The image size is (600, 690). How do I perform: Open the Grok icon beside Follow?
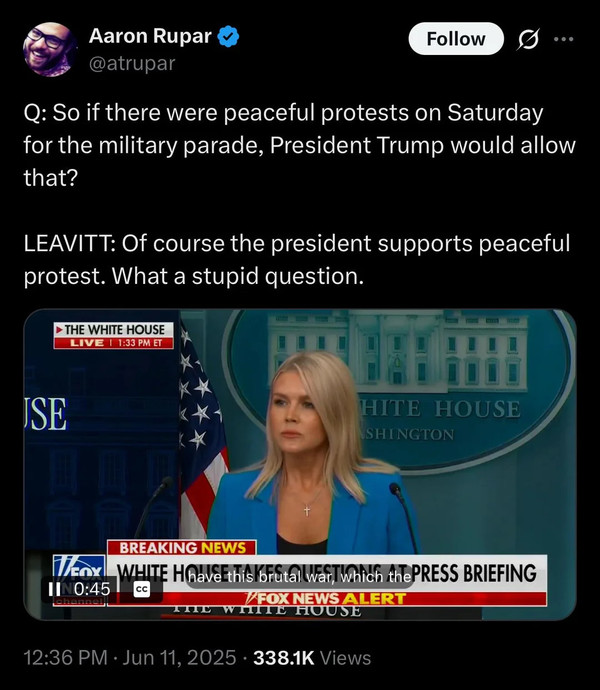pos(526,40)
